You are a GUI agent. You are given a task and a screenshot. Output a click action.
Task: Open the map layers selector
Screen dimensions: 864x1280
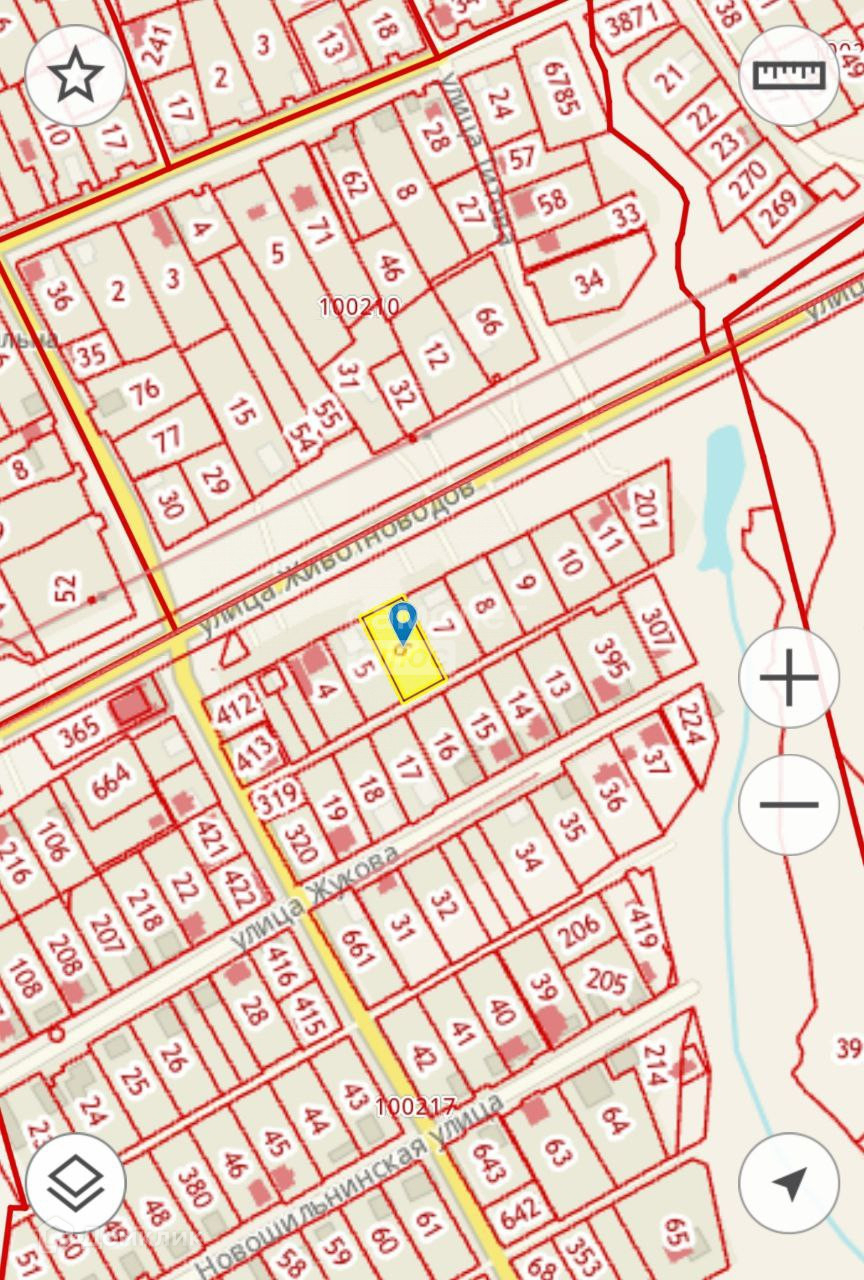click(76, 1183)
